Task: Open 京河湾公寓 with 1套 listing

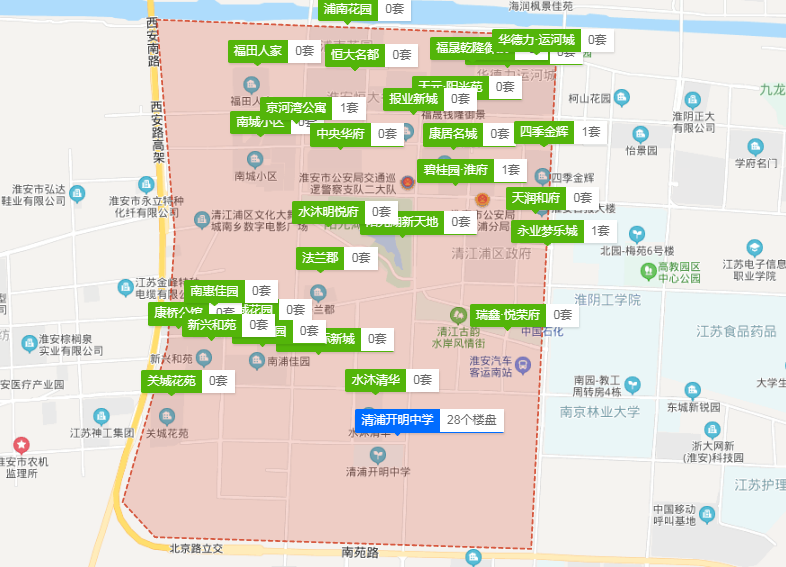Action: coord(295,107)
